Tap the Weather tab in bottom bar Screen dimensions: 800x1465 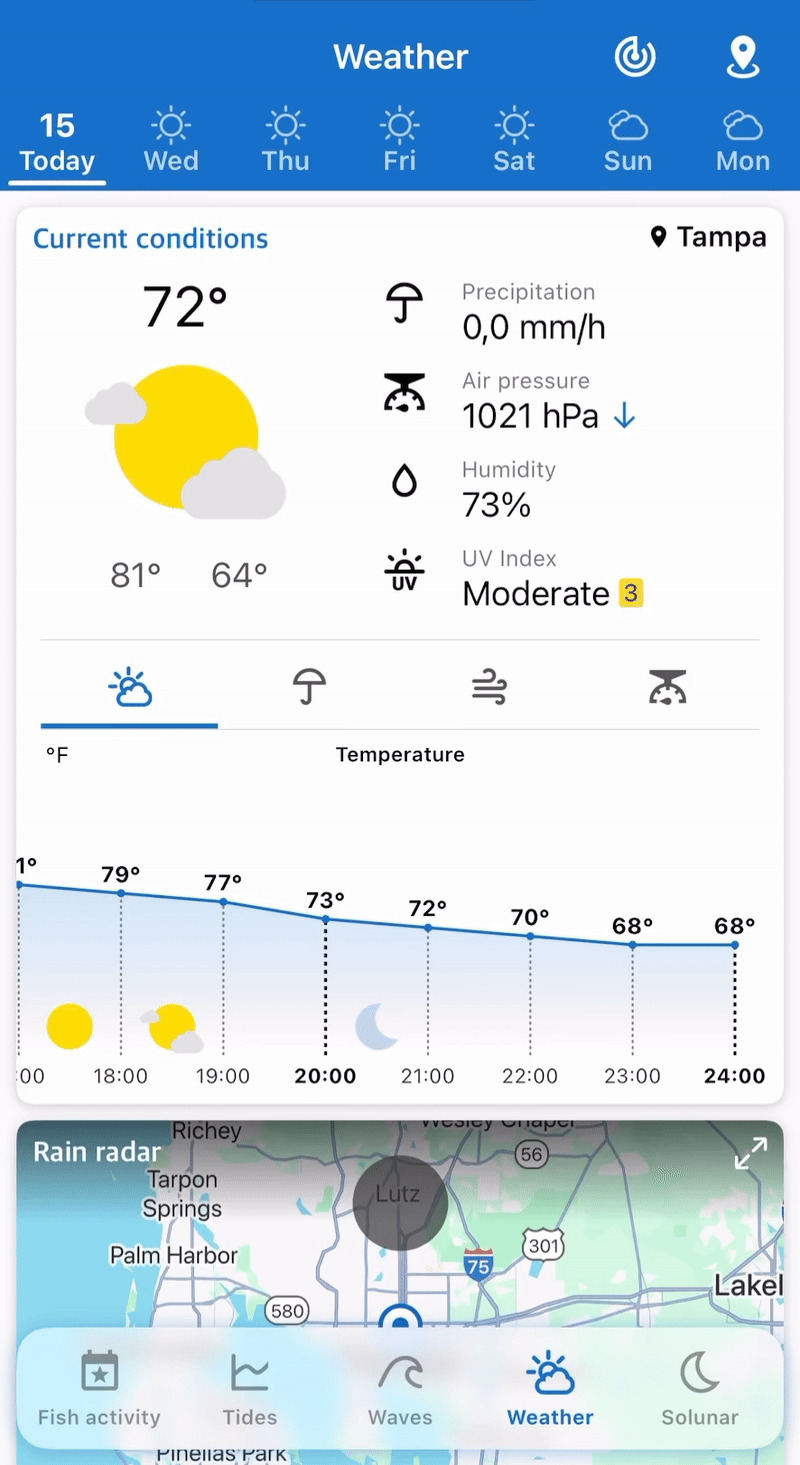(x=550, y=1389)
